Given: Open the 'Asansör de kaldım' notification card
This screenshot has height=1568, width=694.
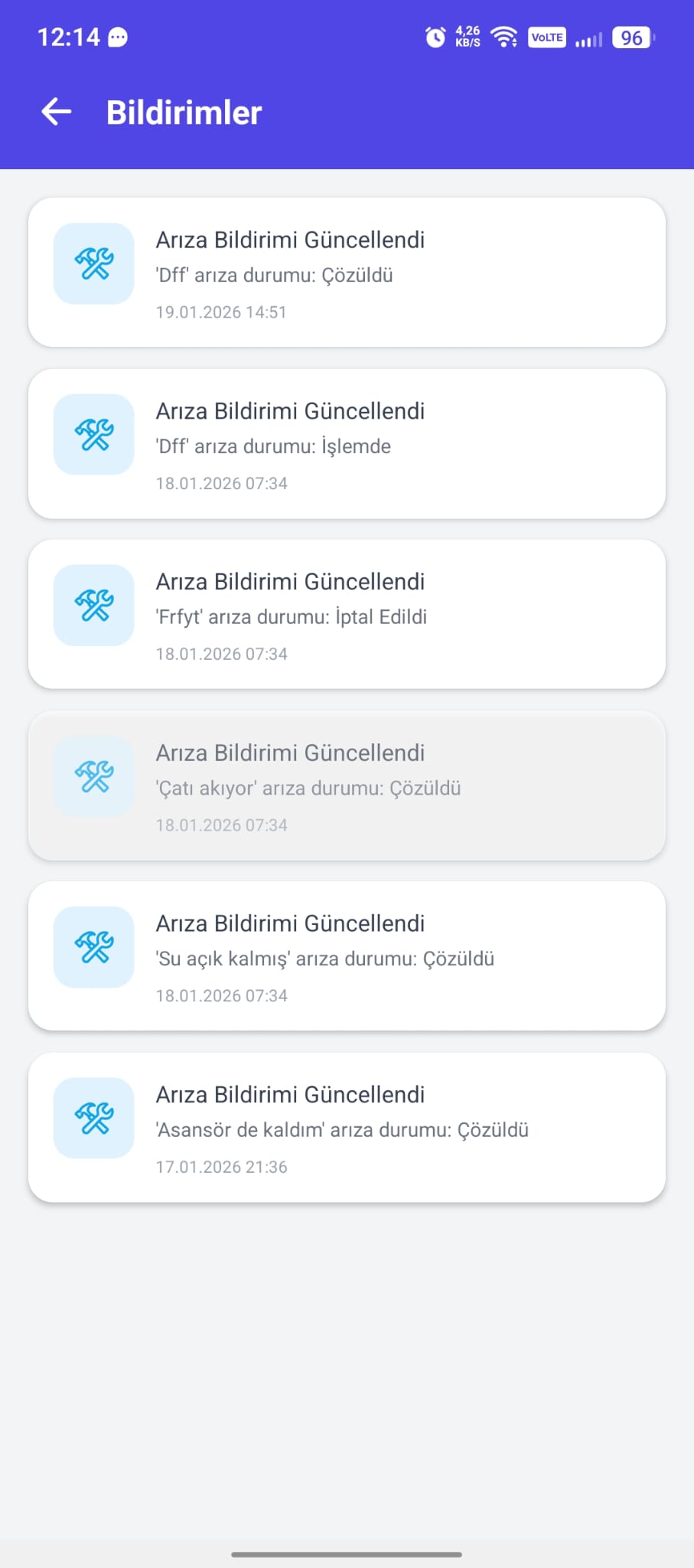Looking at the screenshot, I should (347, 1125).
